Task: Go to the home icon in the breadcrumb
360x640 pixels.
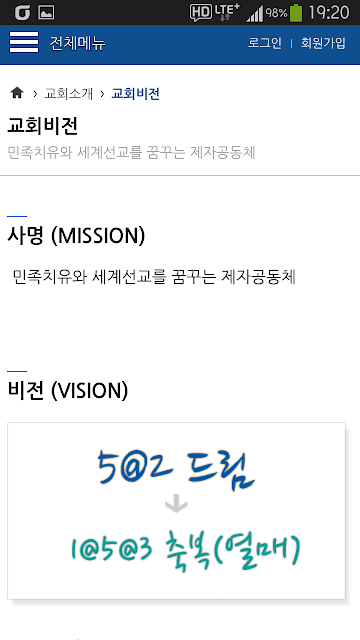Action: coord(17,93)
